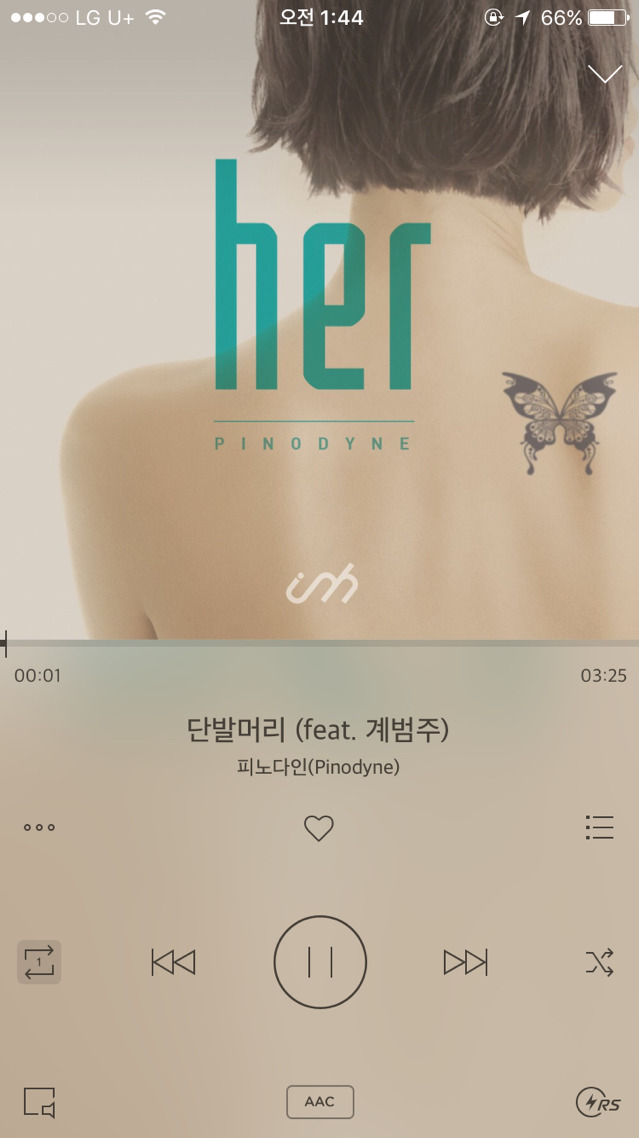Viewport: 639px width, 1138px height.
Task: Open the current playlist queue
Action: point(599,828)
